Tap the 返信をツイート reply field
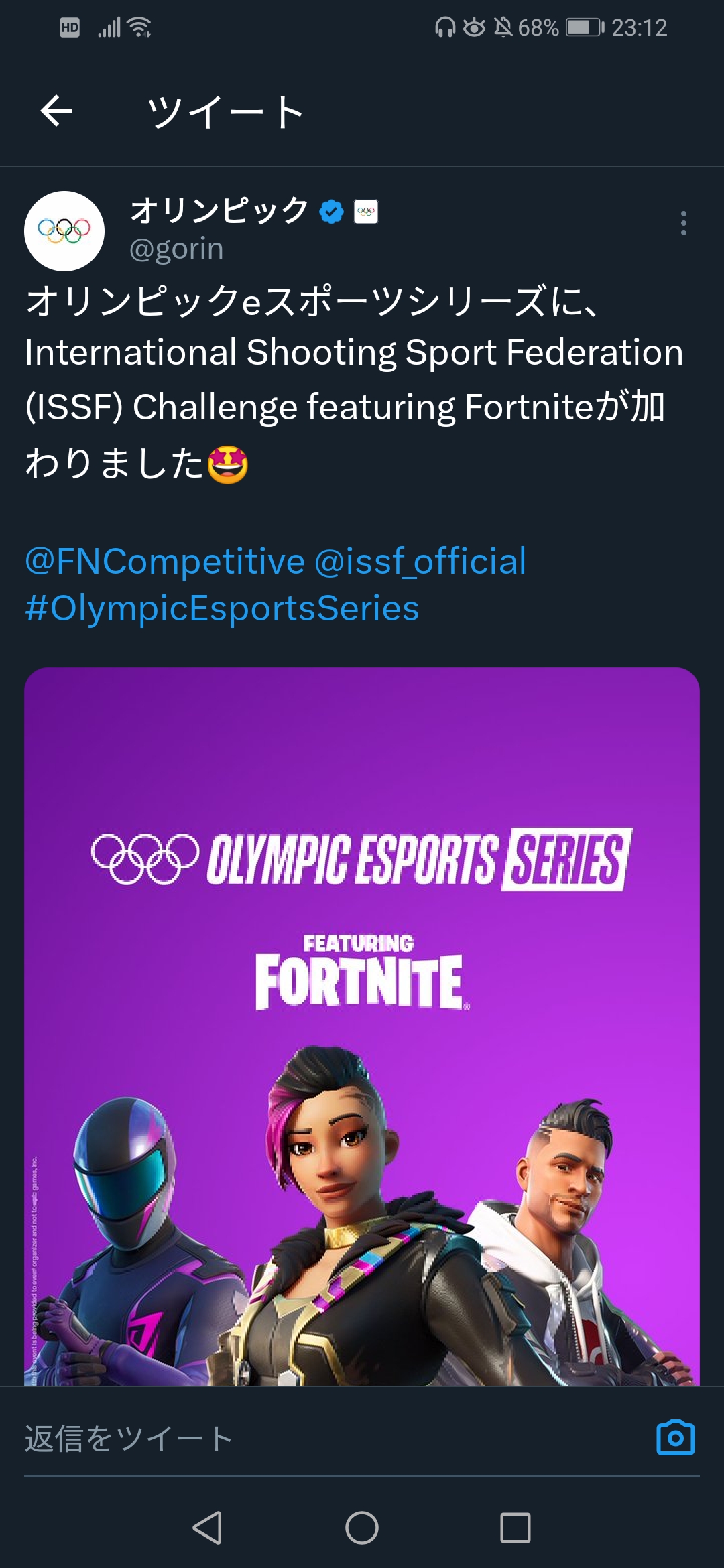724x1568 pixels. (x=268, y=1439)
